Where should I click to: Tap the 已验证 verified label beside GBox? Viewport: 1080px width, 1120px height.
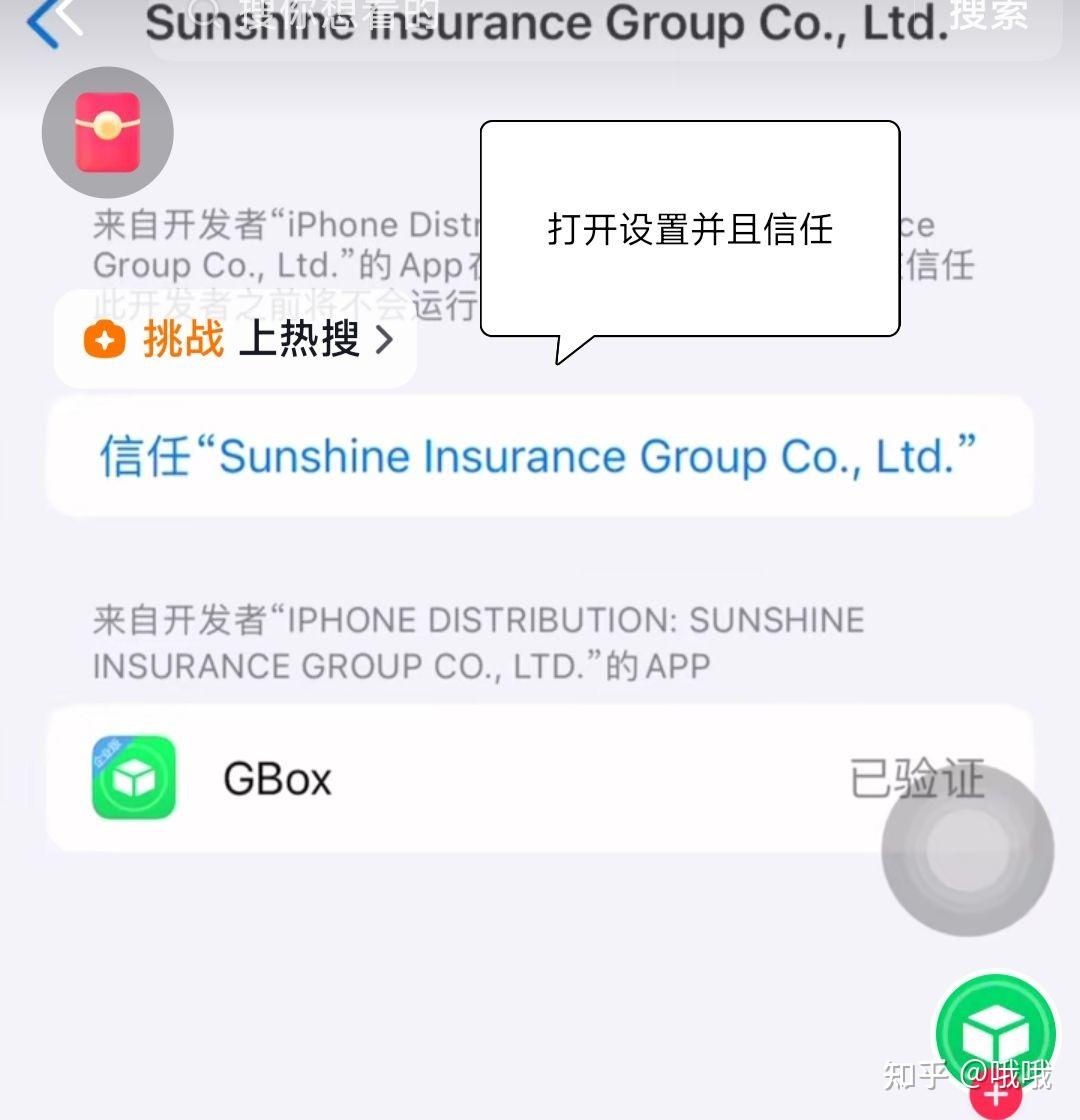click(x=921, y=779)
